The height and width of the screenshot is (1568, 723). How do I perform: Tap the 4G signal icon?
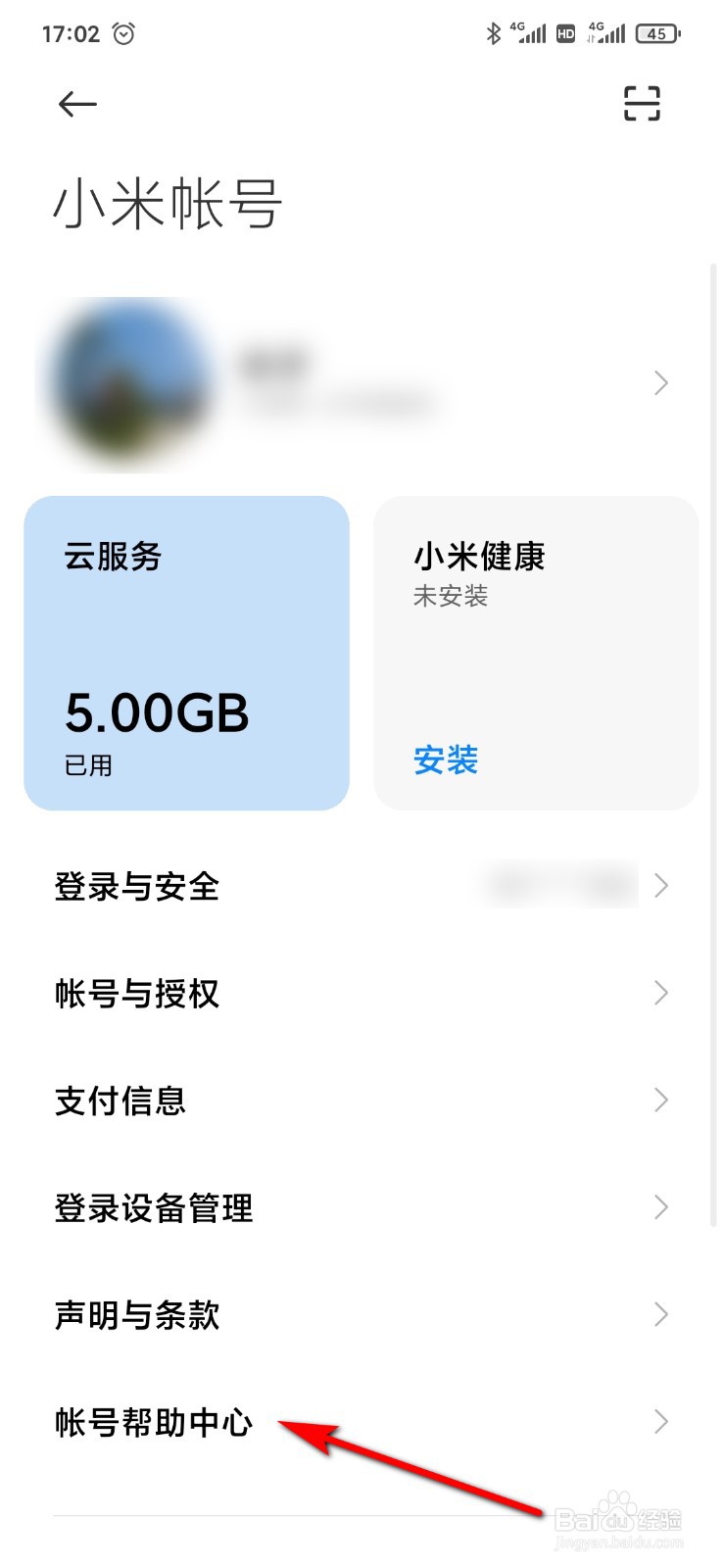[530, 32]
